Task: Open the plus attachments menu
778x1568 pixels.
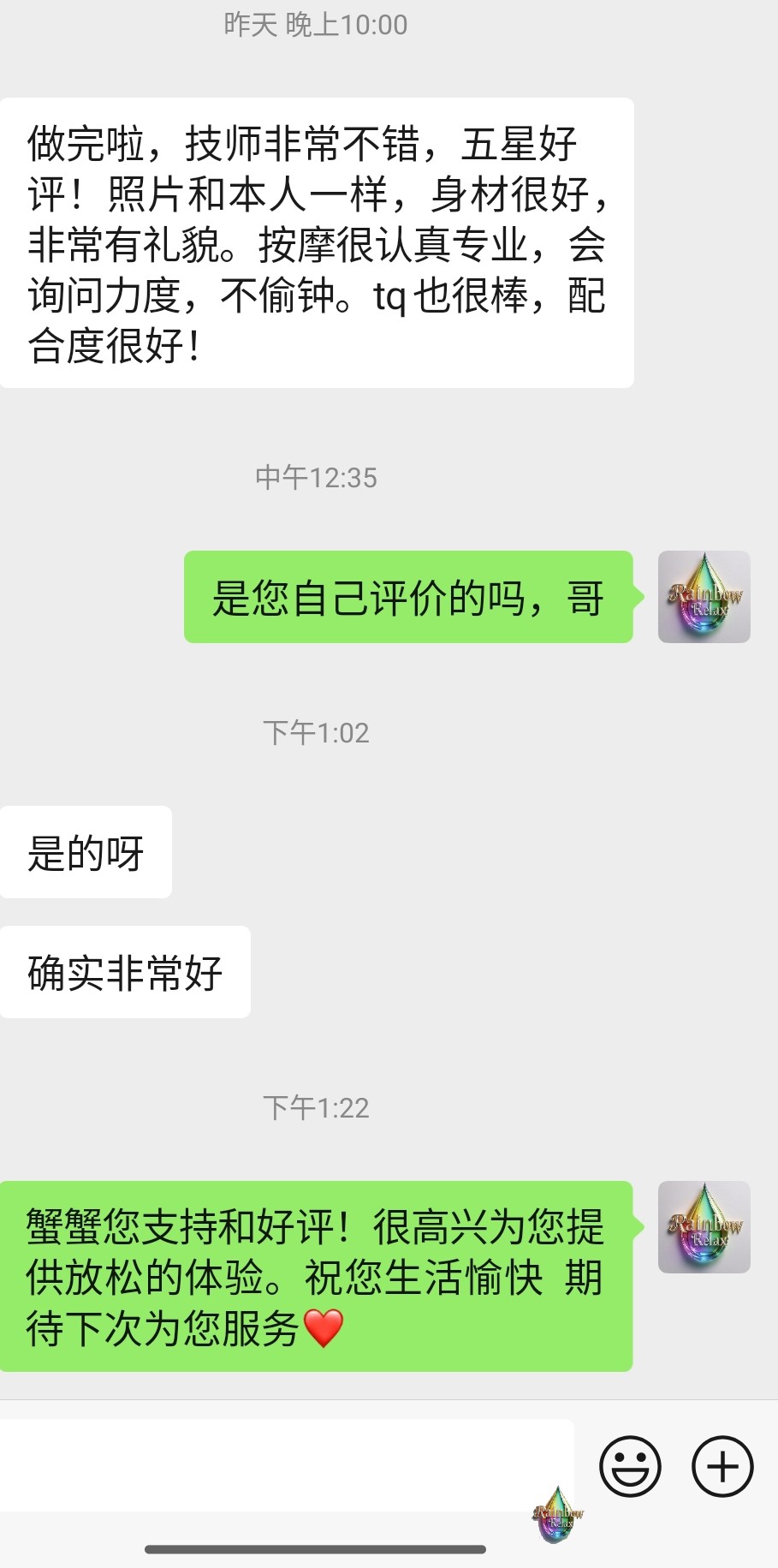Action: (722, 1466)
